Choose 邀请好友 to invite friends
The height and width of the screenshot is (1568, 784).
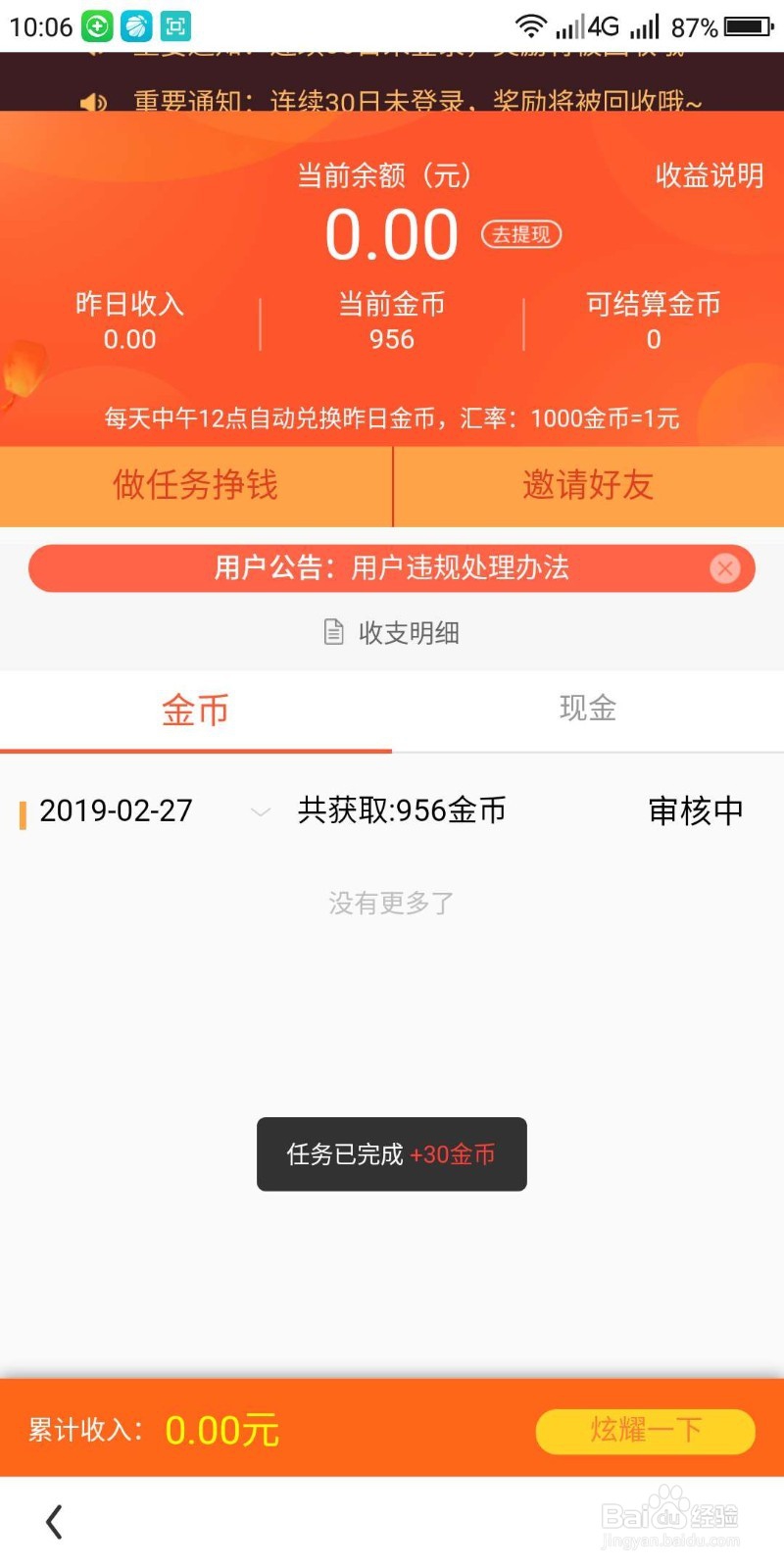point(586,486)
